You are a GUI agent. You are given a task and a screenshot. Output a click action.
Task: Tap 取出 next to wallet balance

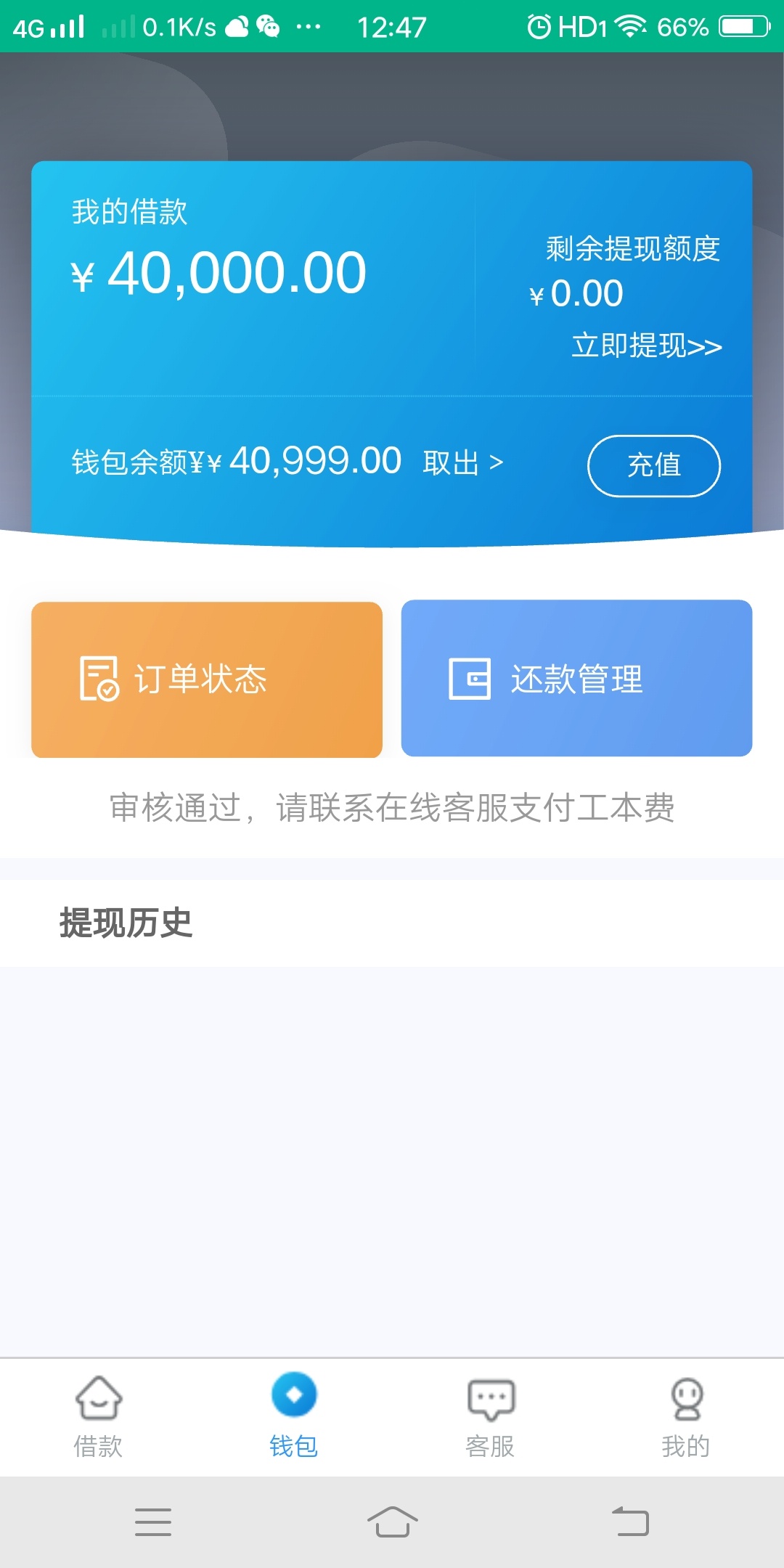[x=463, y=462]
